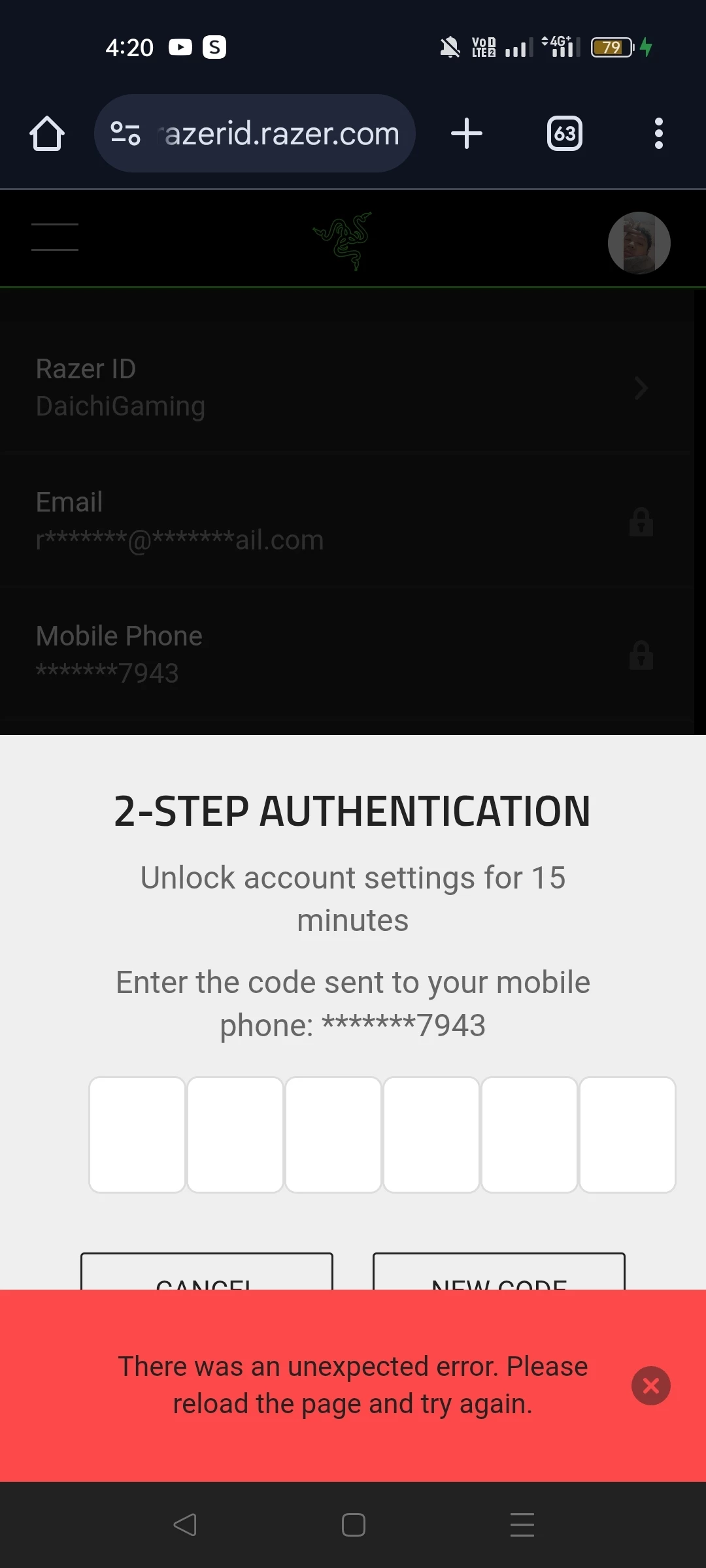Select the last code digit box

(x=627, y=1134)
